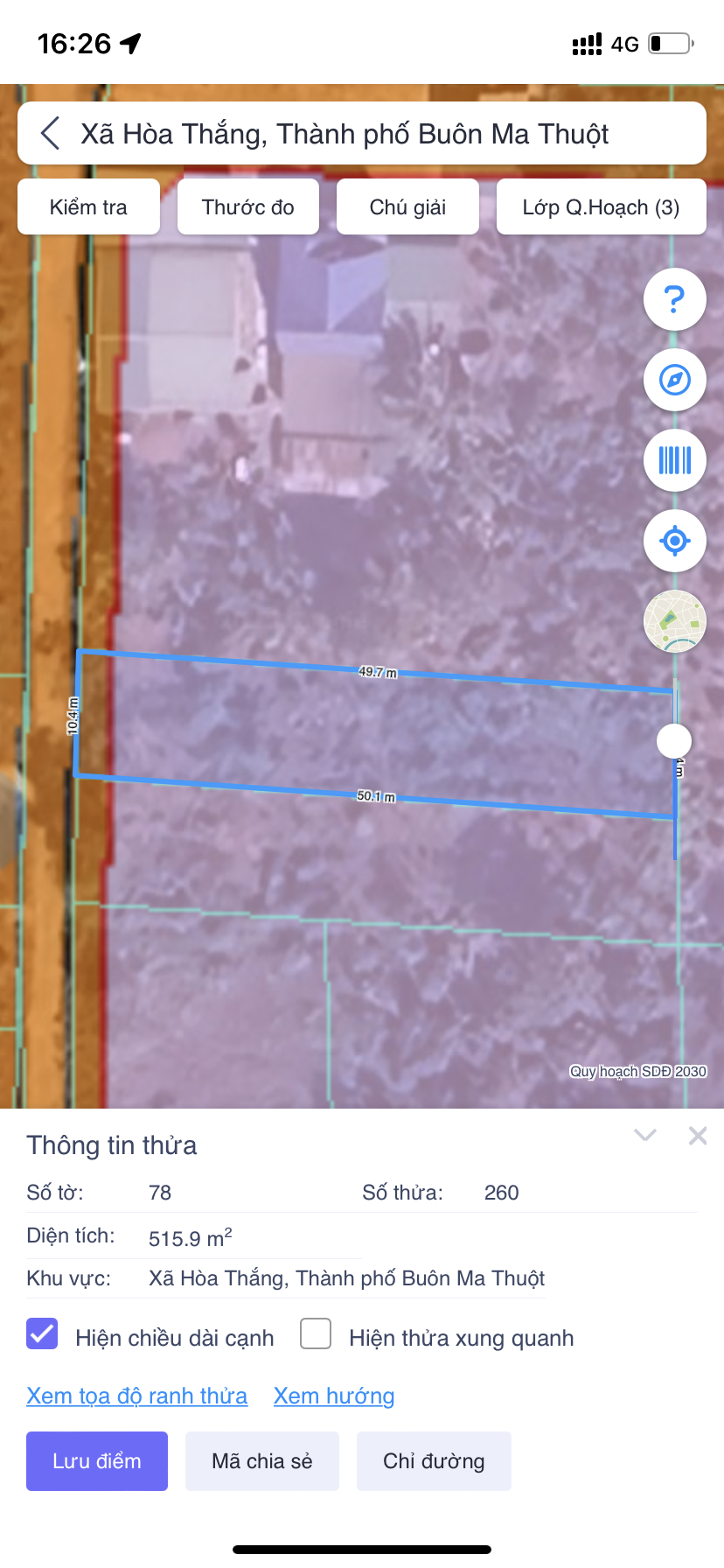Close the Thông tin thửa panel
Image resolution: width=724 pixels, height=1568 pixels.
pyautogui.click(x=698, y=1136)
